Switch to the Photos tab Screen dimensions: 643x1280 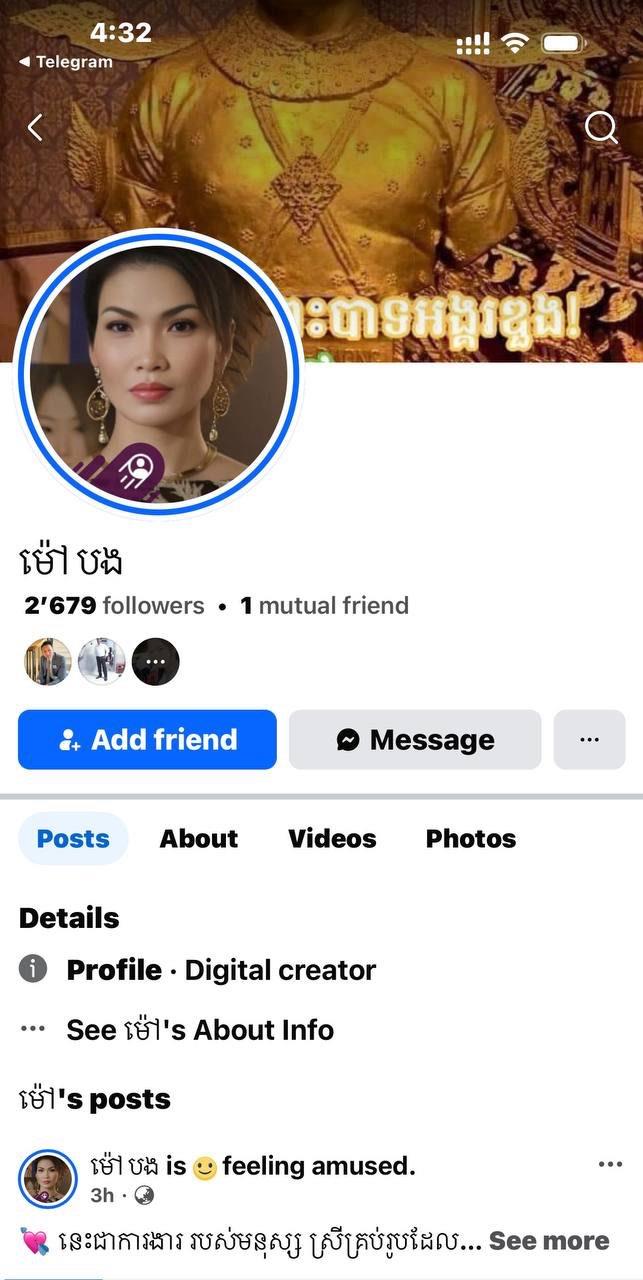(471, 838)
